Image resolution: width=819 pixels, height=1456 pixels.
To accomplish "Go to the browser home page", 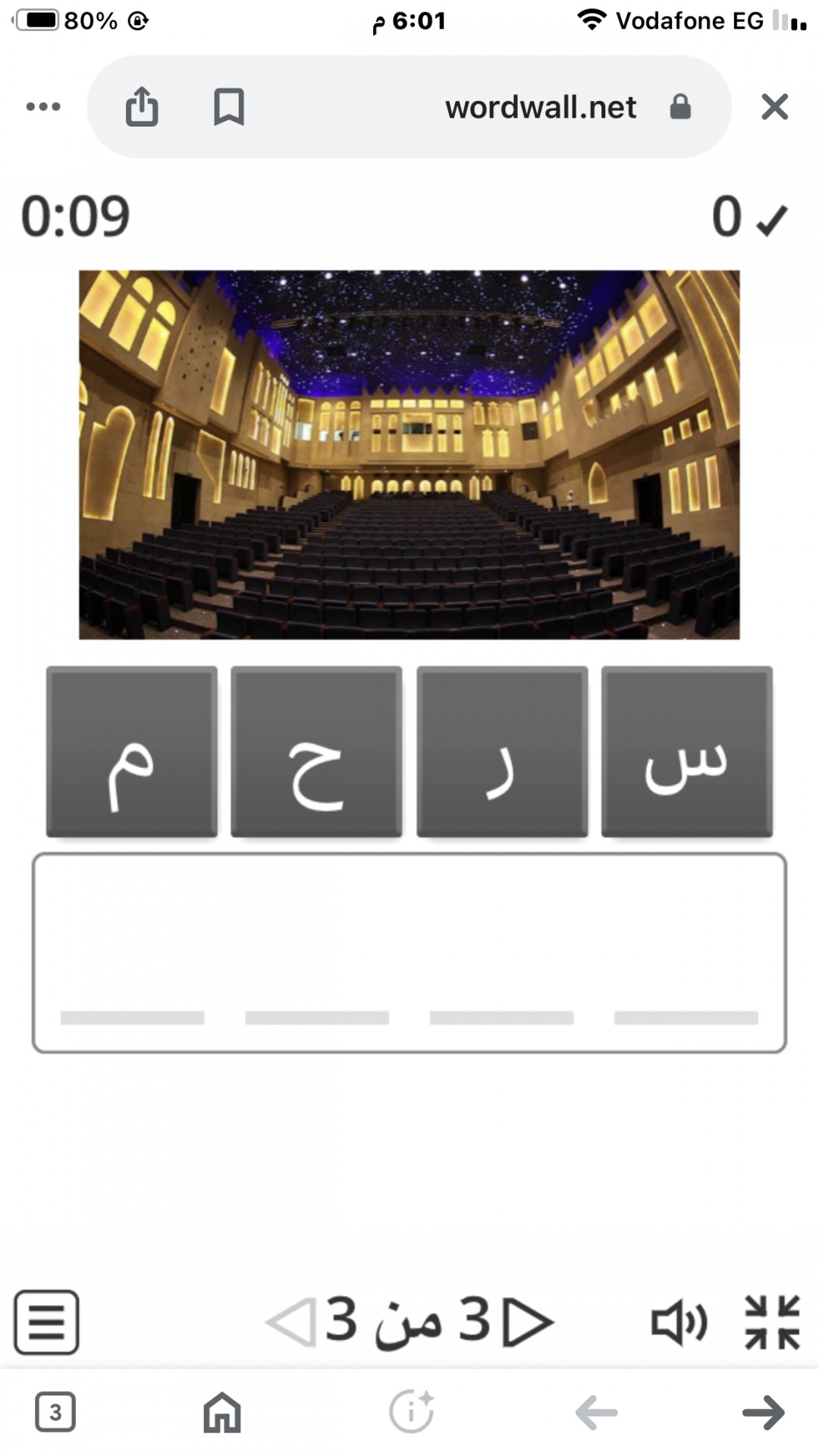I will coord(222,1412).
